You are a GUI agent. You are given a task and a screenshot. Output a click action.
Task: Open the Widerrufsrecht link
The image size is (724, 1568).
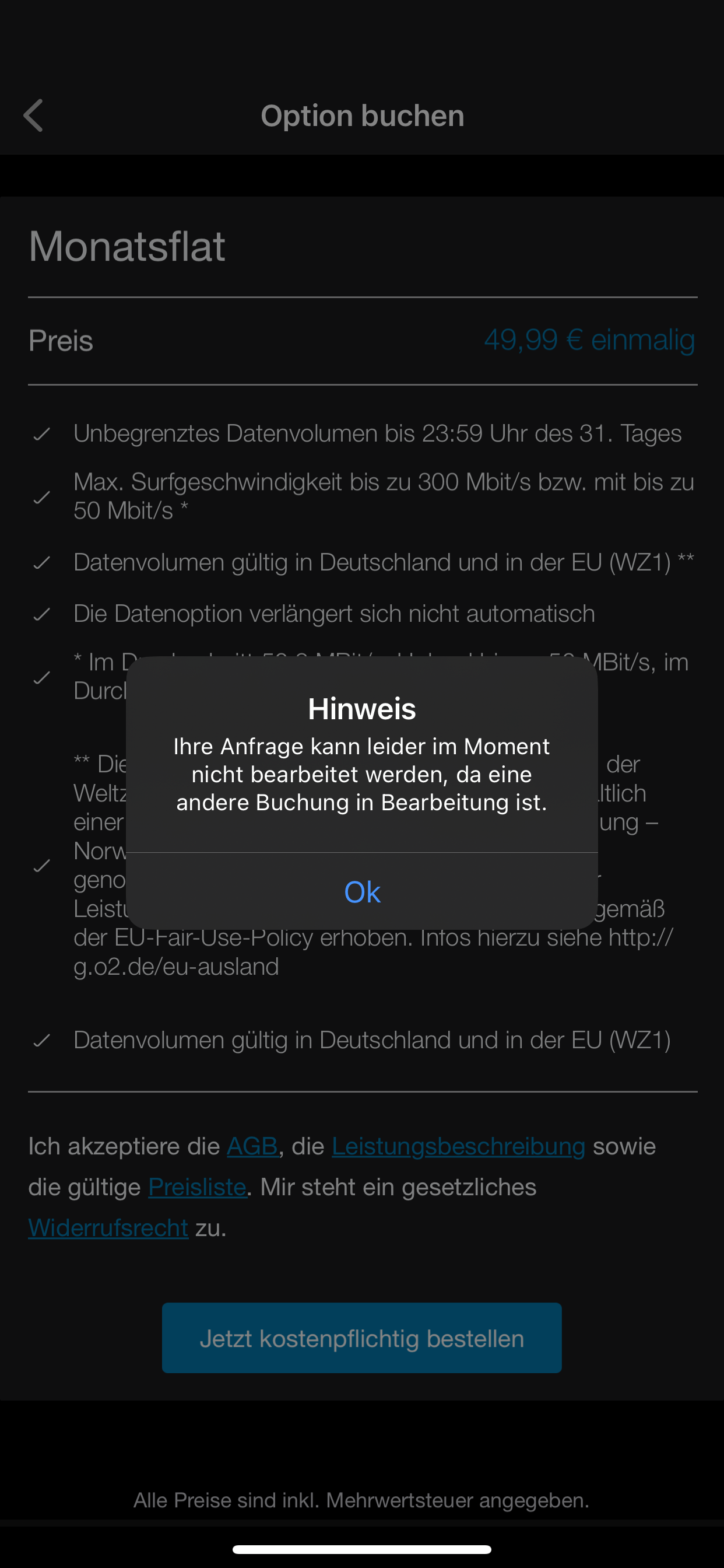pos(108,1228)
